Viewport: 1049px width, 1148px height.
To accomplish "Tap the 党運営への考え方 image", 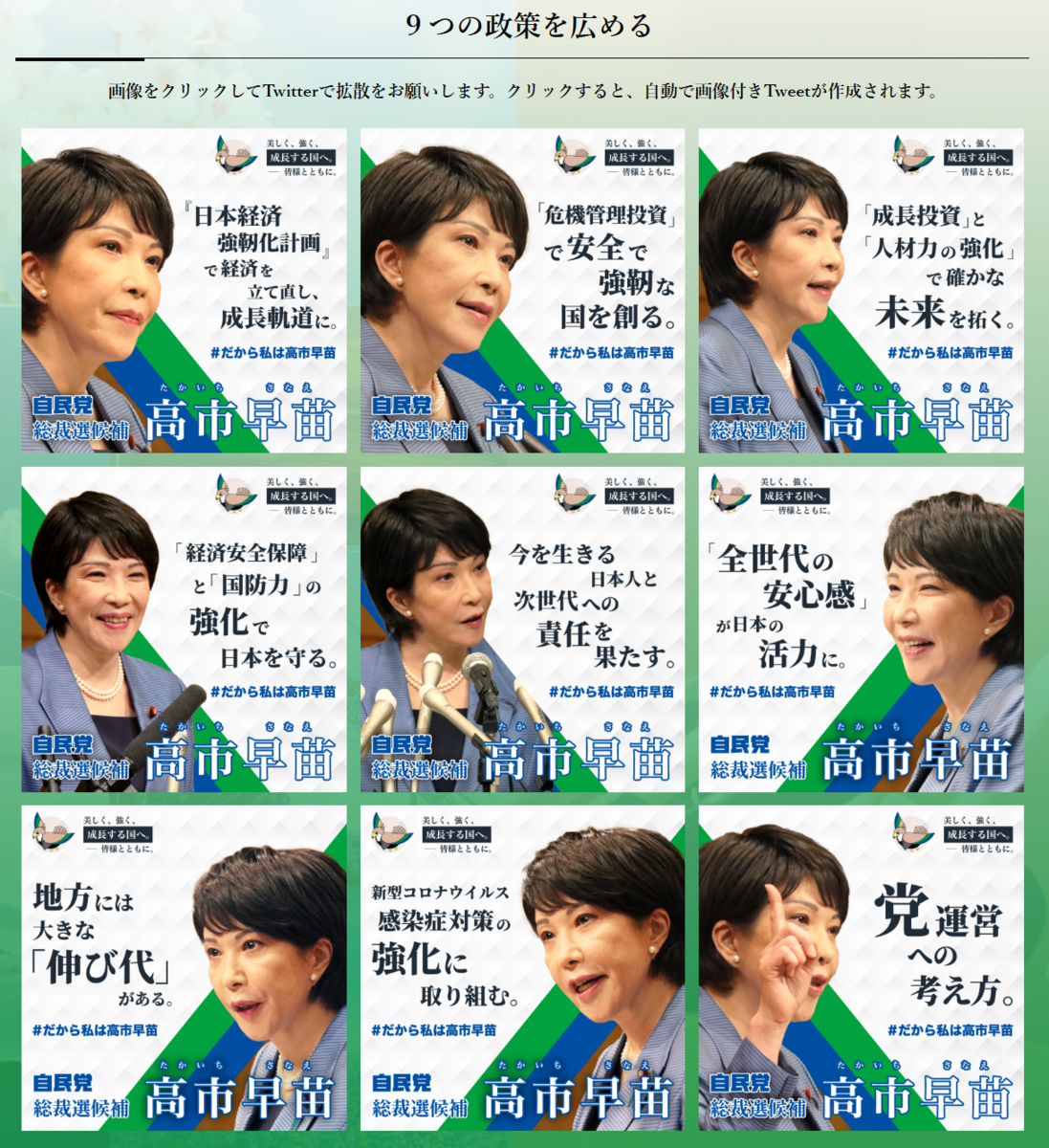I will click(x=861, y=968).
